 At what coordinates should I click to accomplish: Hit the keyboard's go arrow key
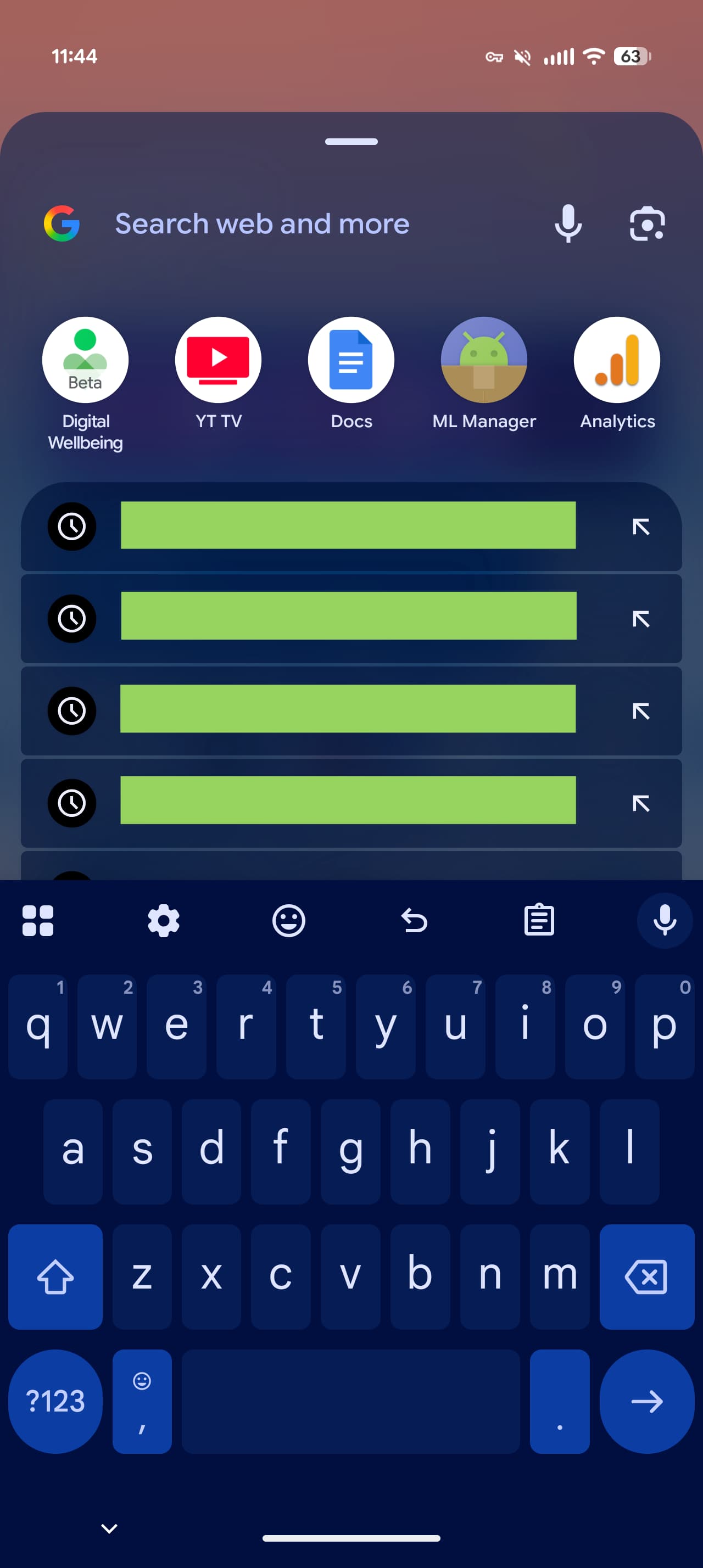click(646, 1401)
